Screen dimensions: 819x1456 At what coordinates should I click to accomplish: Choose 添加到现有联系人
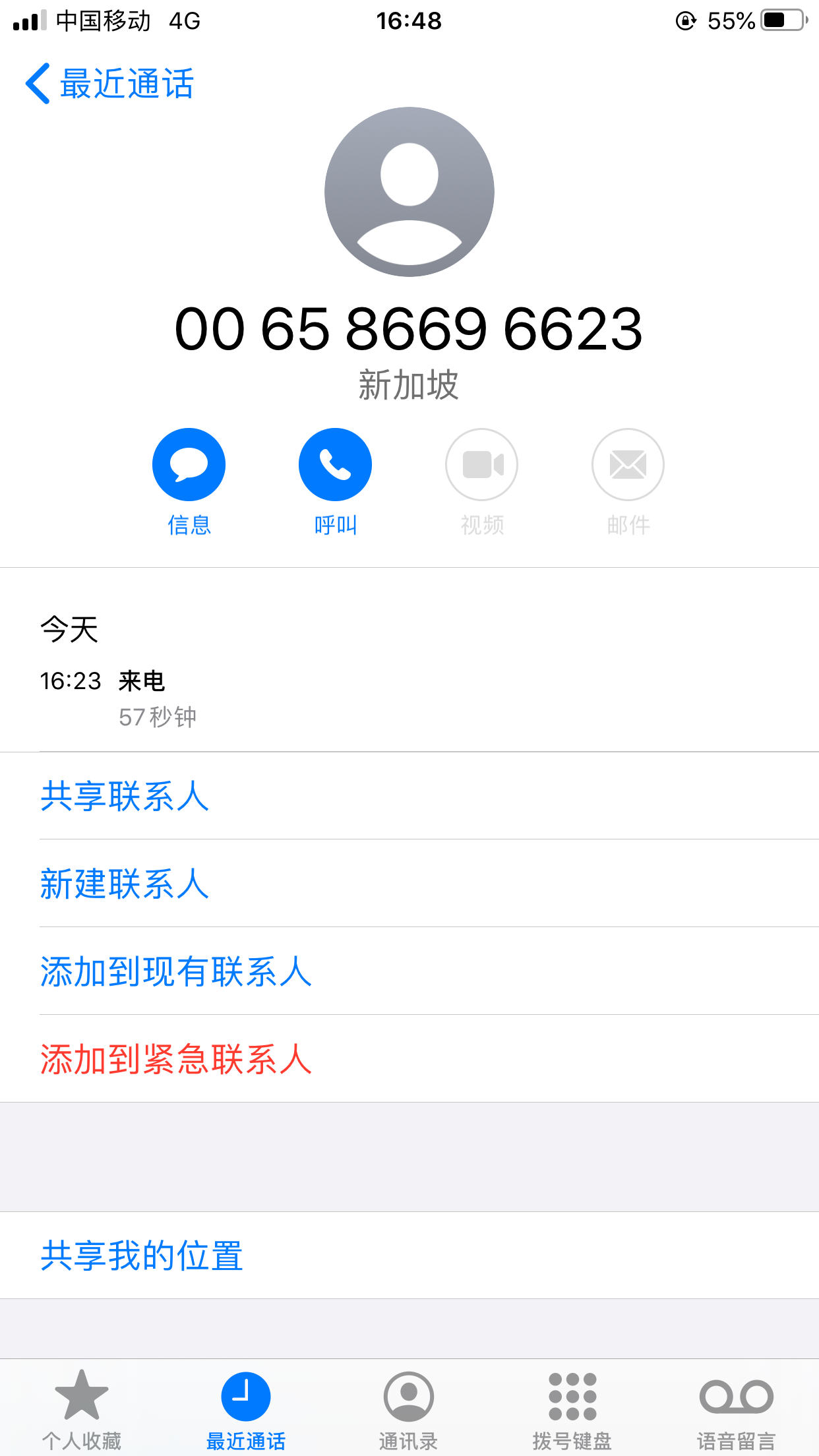pos(175,971)
